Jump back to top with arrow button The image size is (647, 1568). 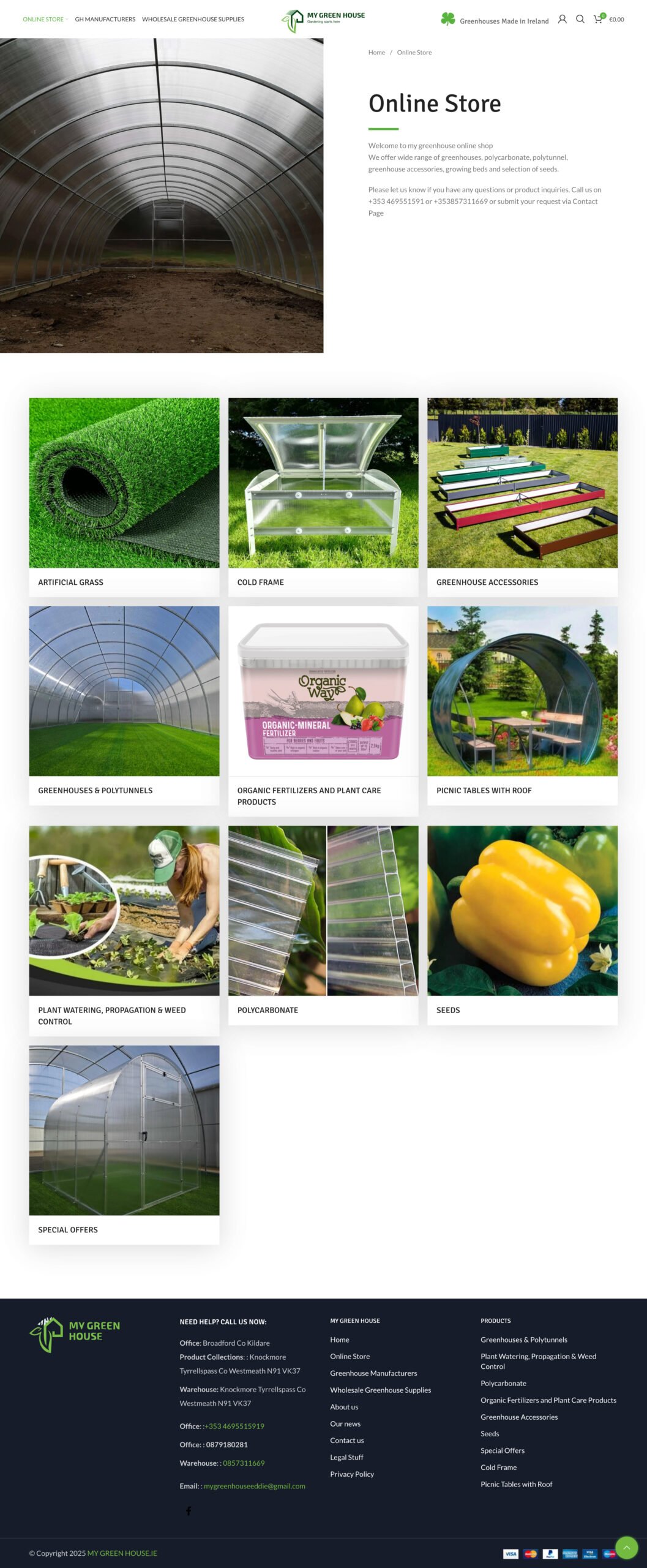(x=626, y=1548)
